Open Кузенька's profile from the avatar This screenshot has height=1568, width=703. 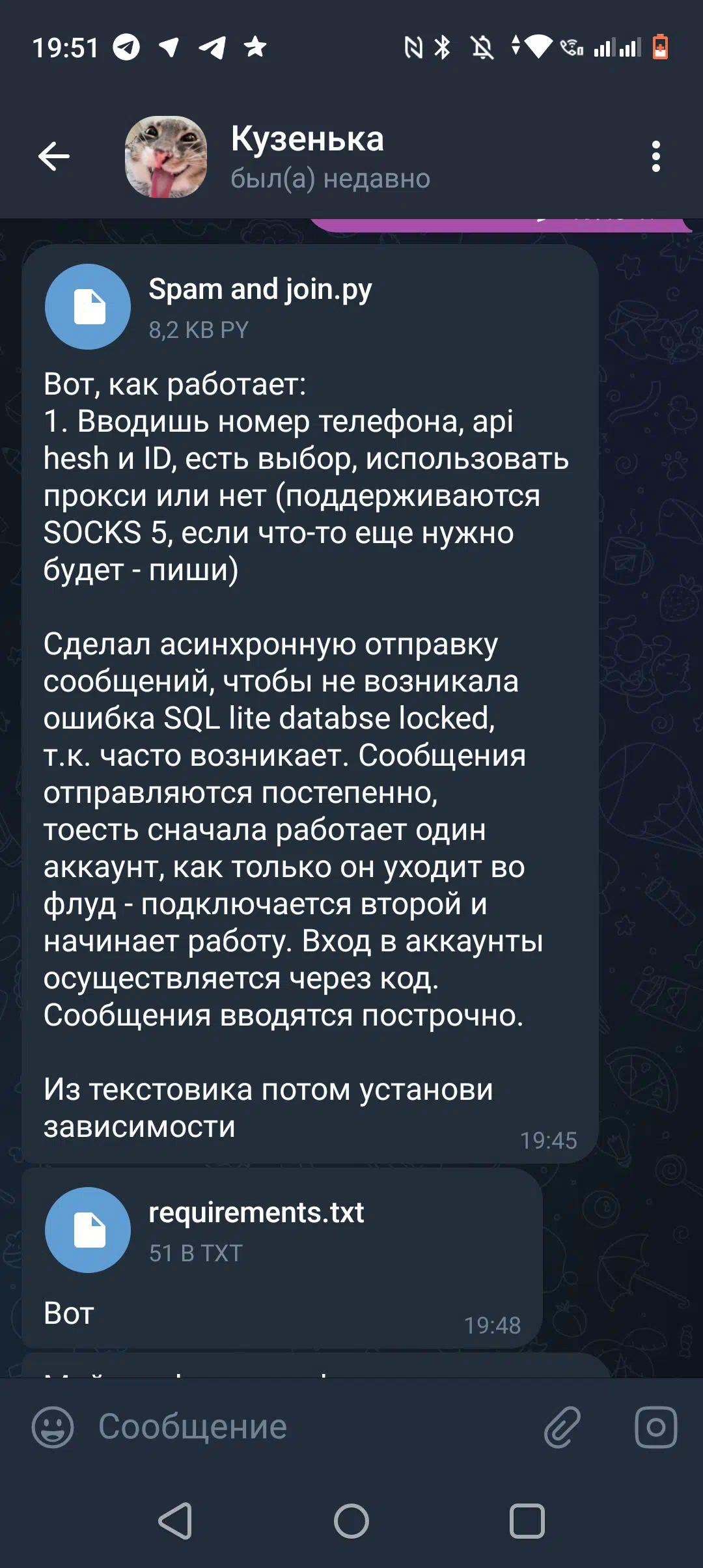(x=166, y=157)
